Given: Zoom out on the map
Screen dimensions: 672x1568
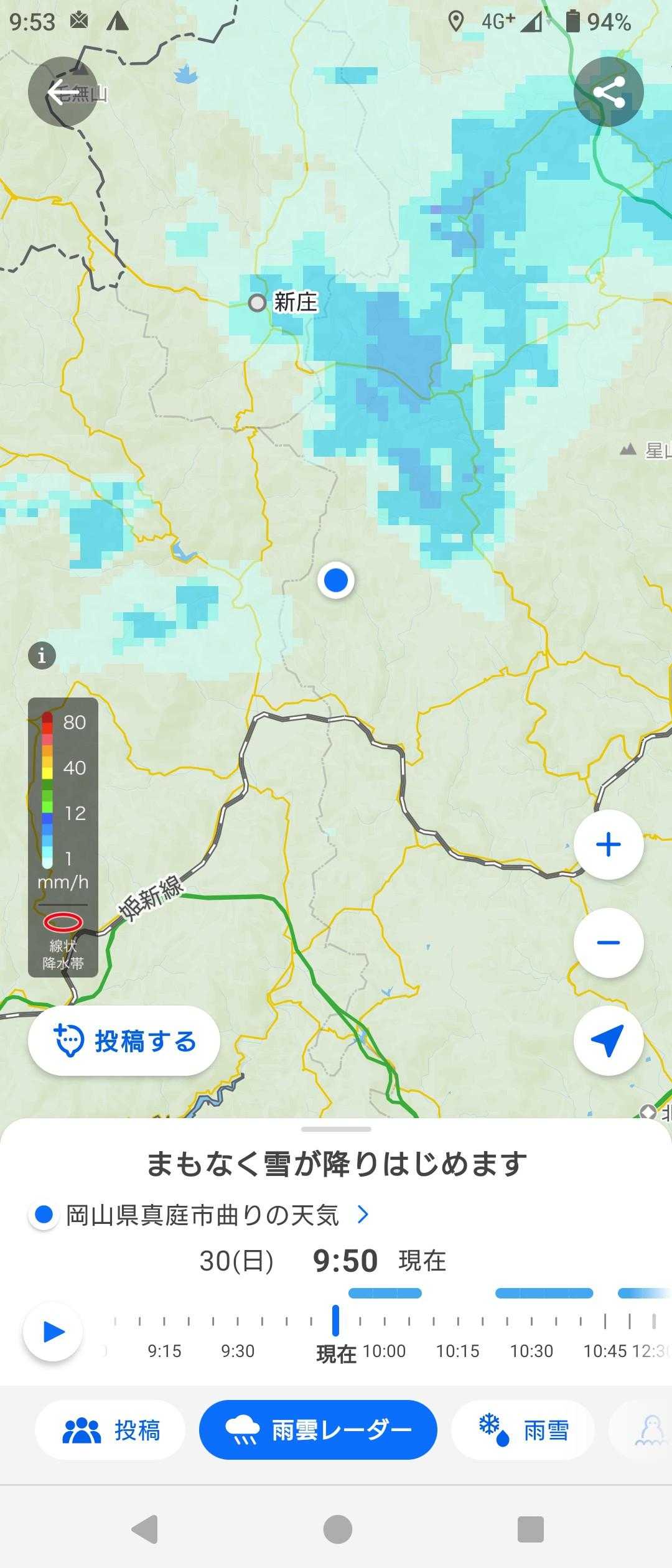Looking at the screenshot, I should (x=608, y=943).
